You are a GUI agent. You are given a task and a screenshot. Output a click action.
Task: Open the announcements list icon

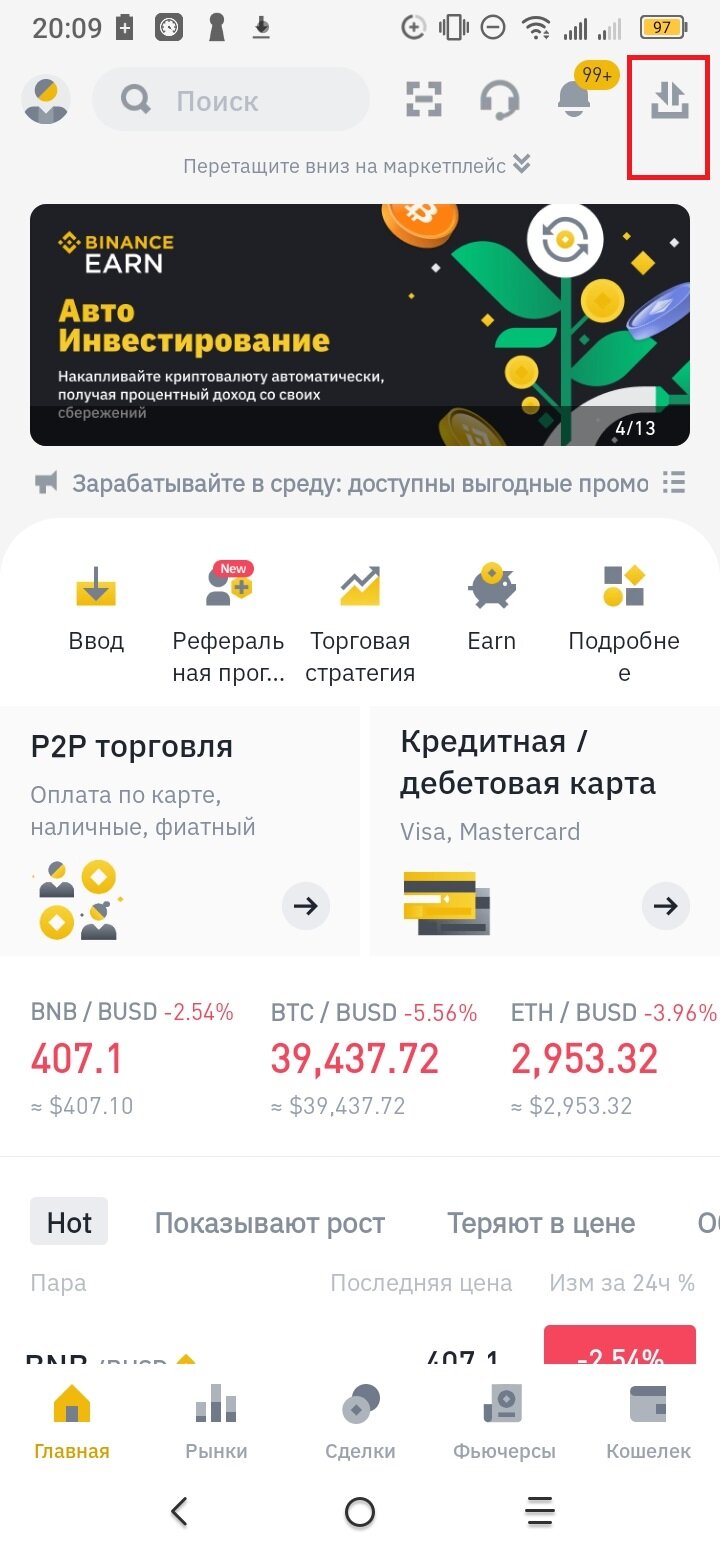675,484
